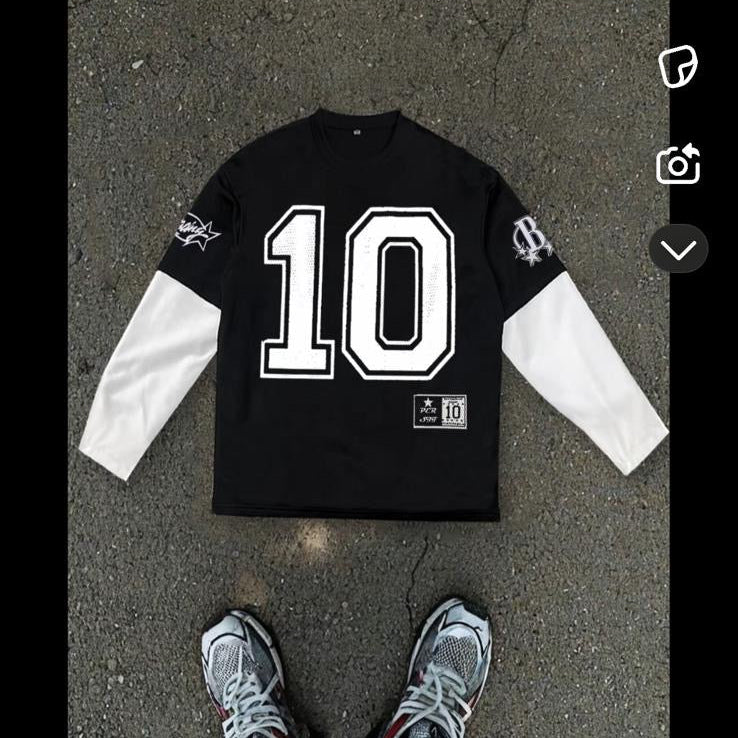Tap the camera icon with the arrow

(x=678, y=165)
